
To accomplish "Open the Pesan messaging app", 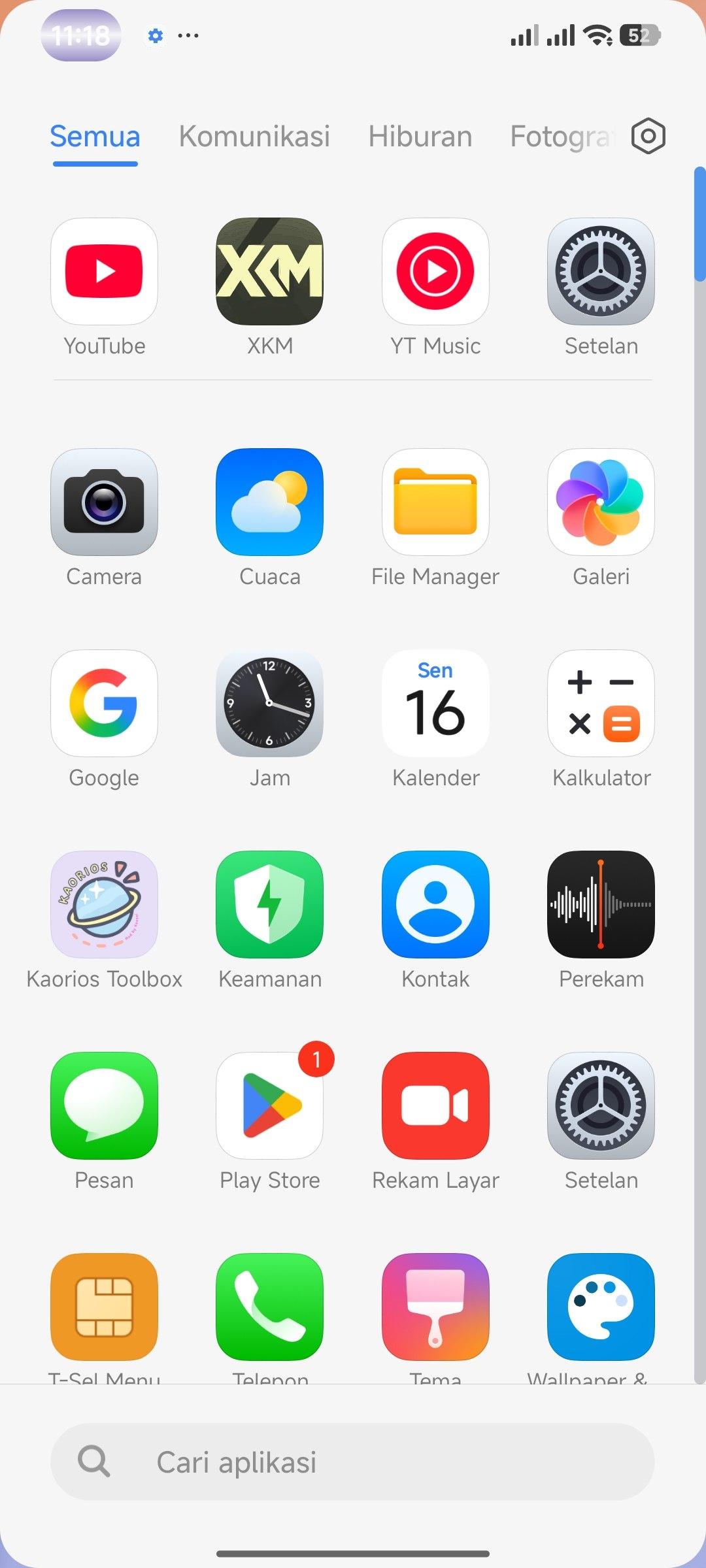I will 104,1105.
